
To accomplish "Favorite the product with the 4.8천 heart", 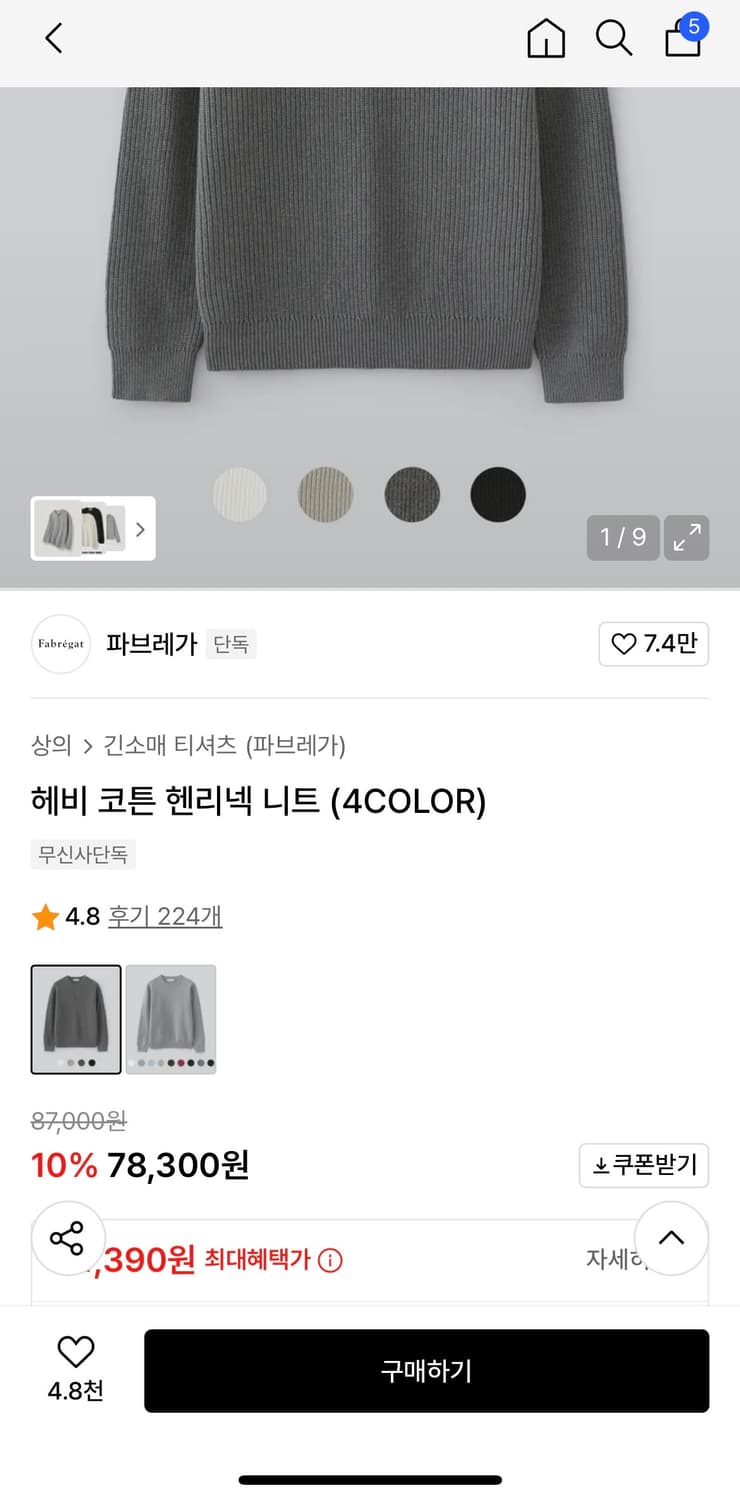I will [75, 1352].
